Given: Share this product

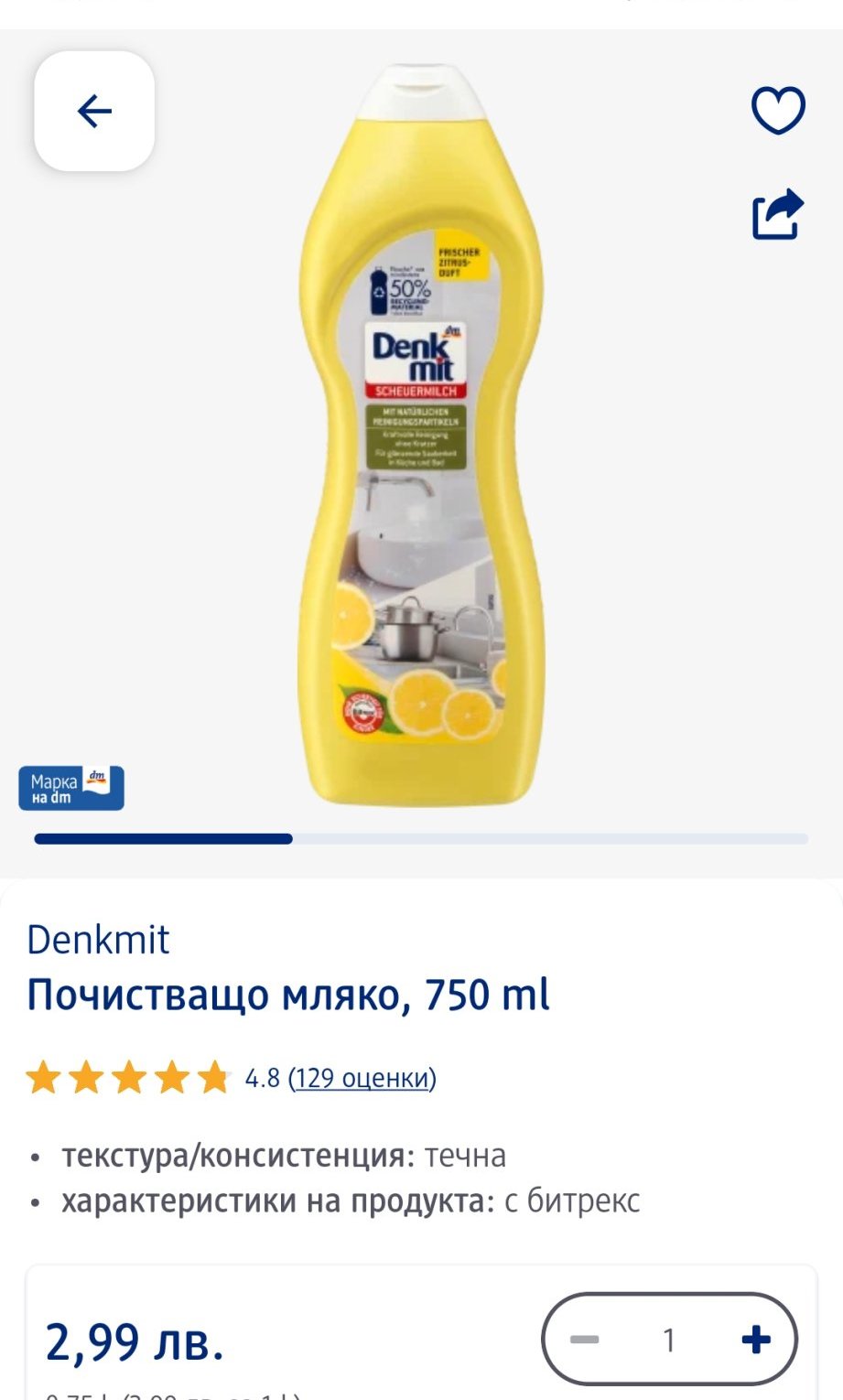Looking at the screenshot, I should click(x=778, y=214).
